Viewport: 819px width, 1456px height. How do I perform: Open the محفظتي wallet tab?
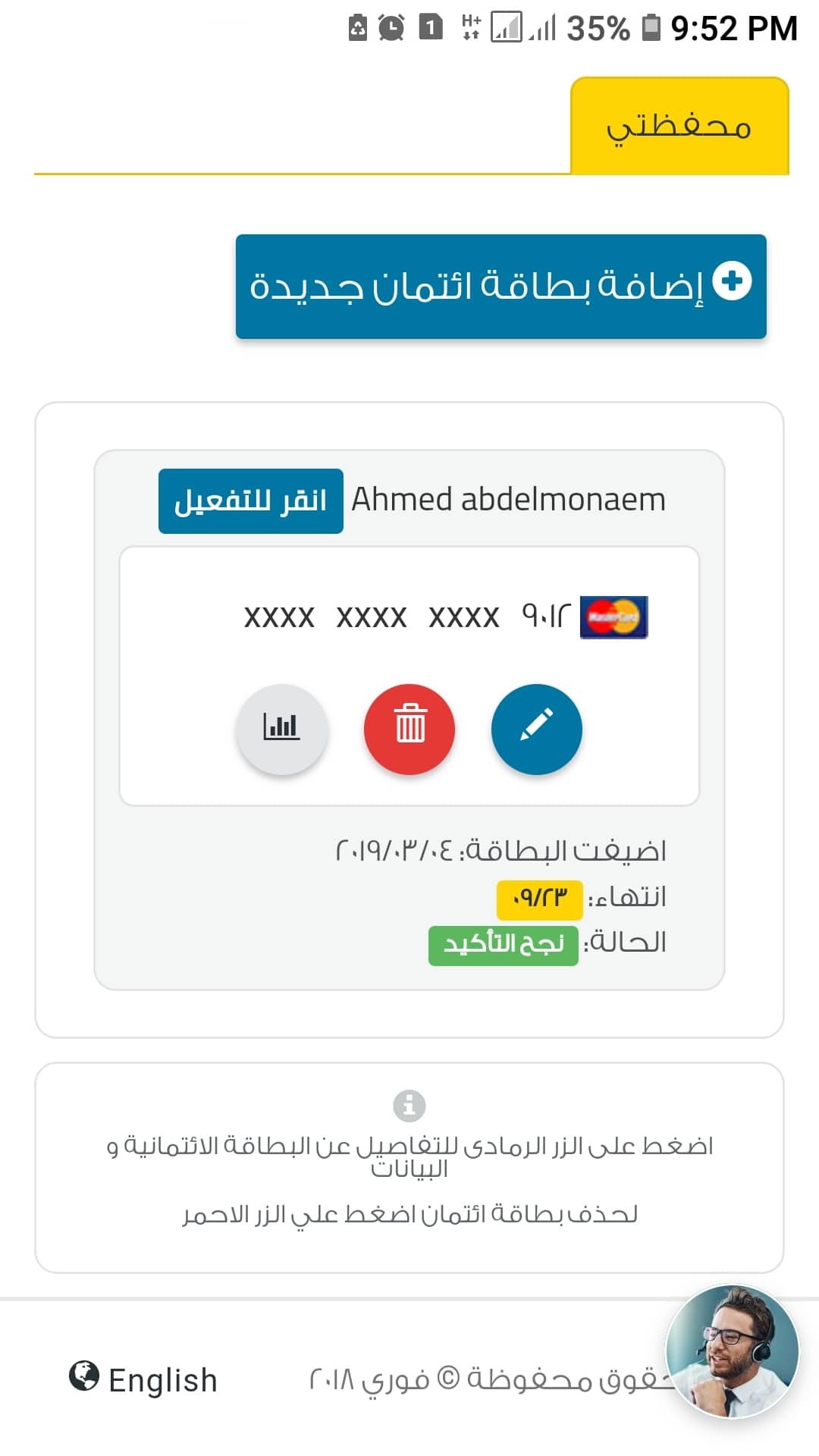click(679, 126)
